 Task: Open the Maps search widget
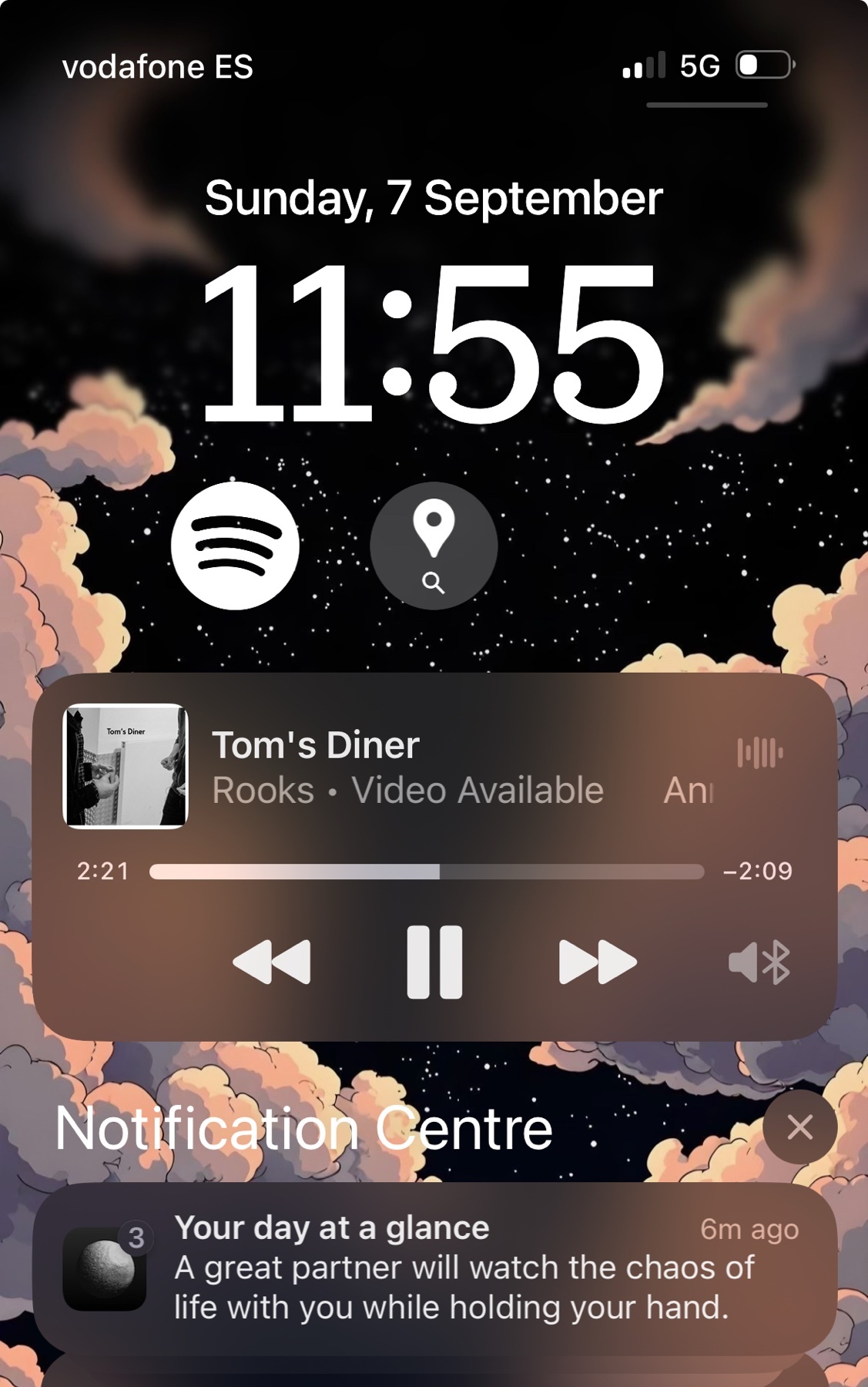(434, 546)
